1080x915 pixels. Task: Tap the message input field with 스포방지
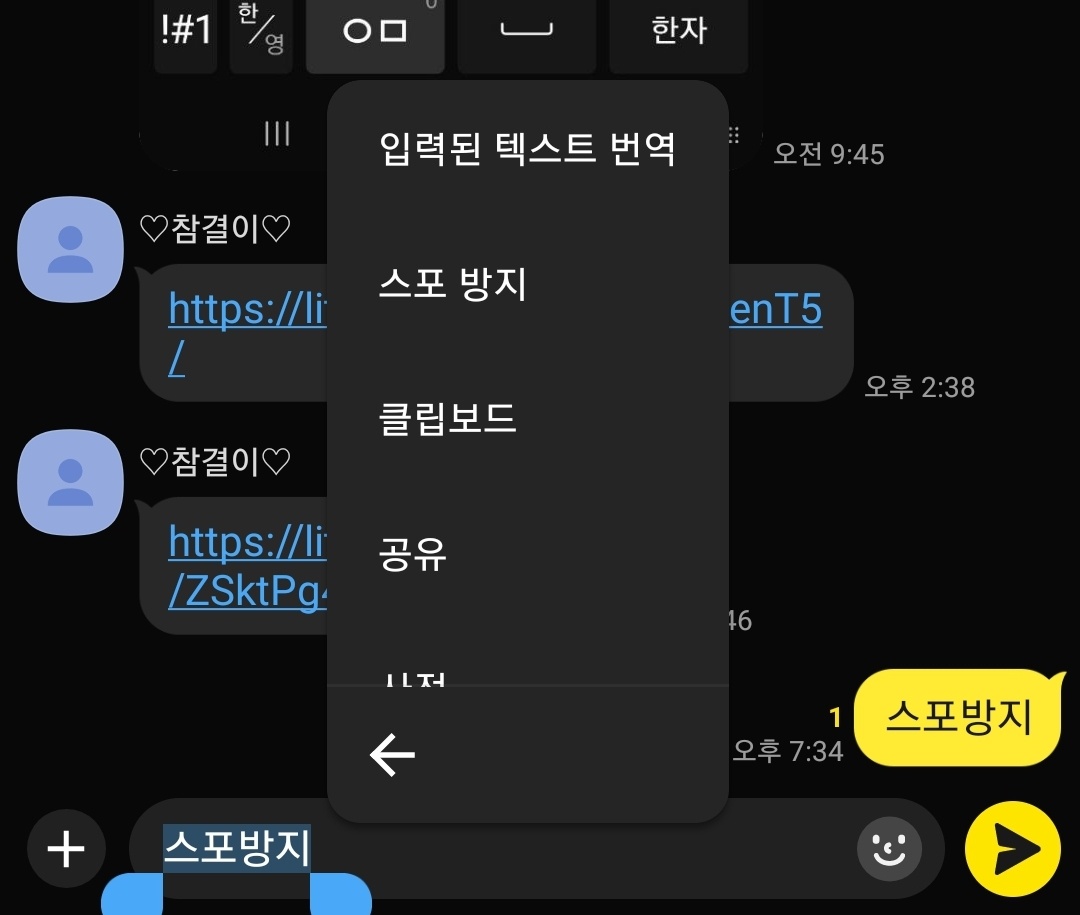(x=560, y=849)
